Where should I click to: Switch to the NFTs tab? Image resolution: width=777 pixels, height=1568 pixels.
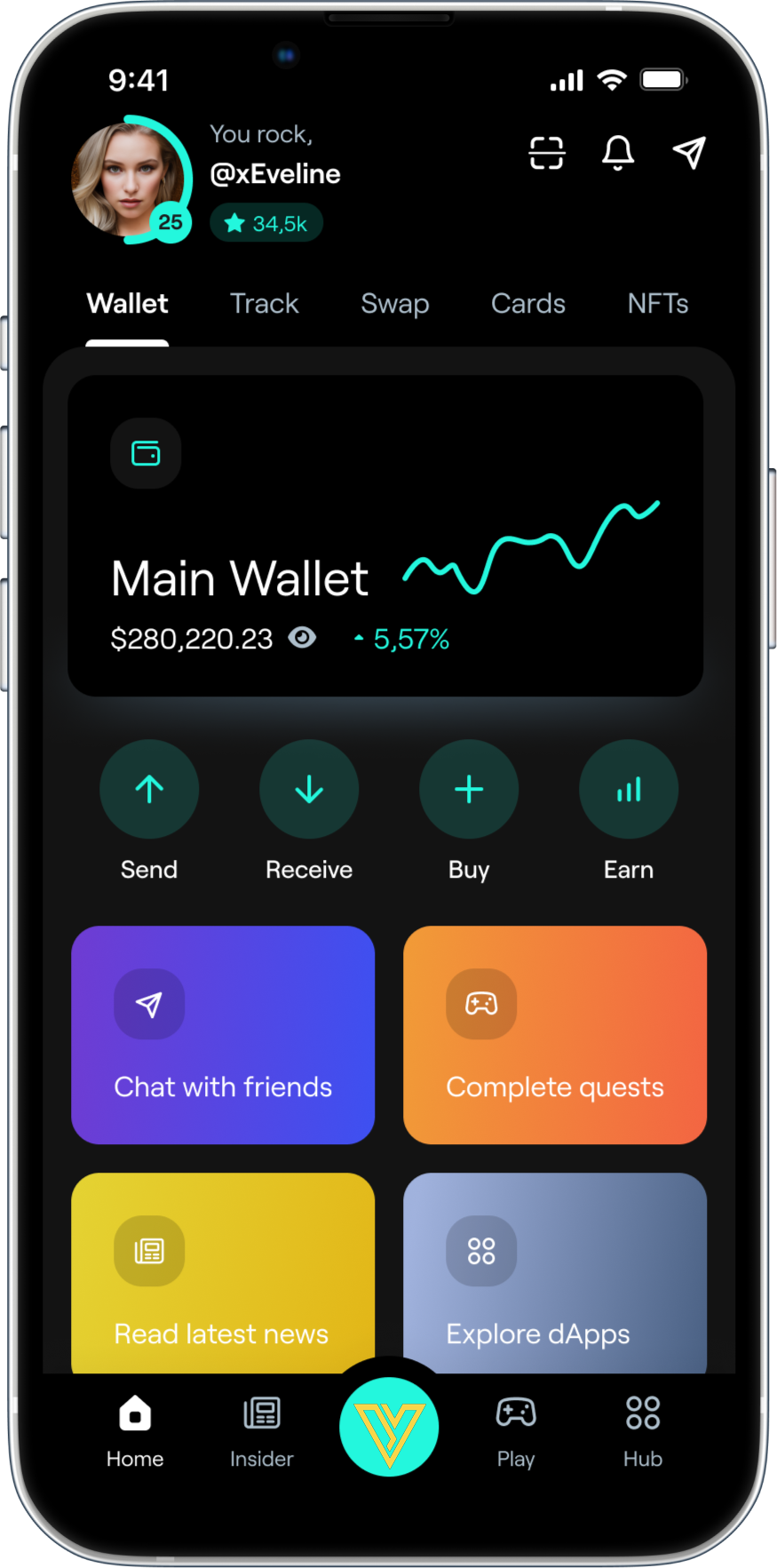click(657, 304)
